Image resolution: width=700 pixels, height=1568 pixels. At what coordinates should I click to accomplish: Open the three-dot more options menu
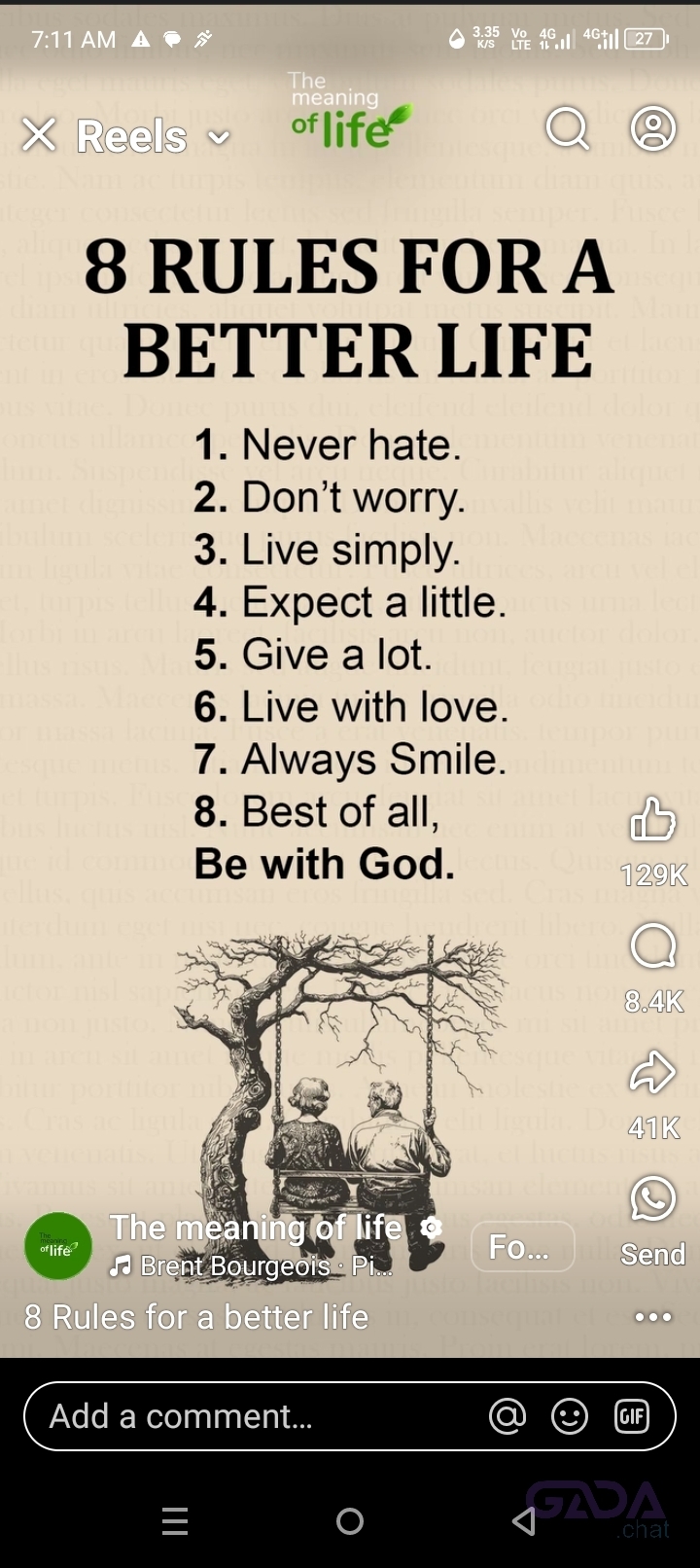[652, 1317]
